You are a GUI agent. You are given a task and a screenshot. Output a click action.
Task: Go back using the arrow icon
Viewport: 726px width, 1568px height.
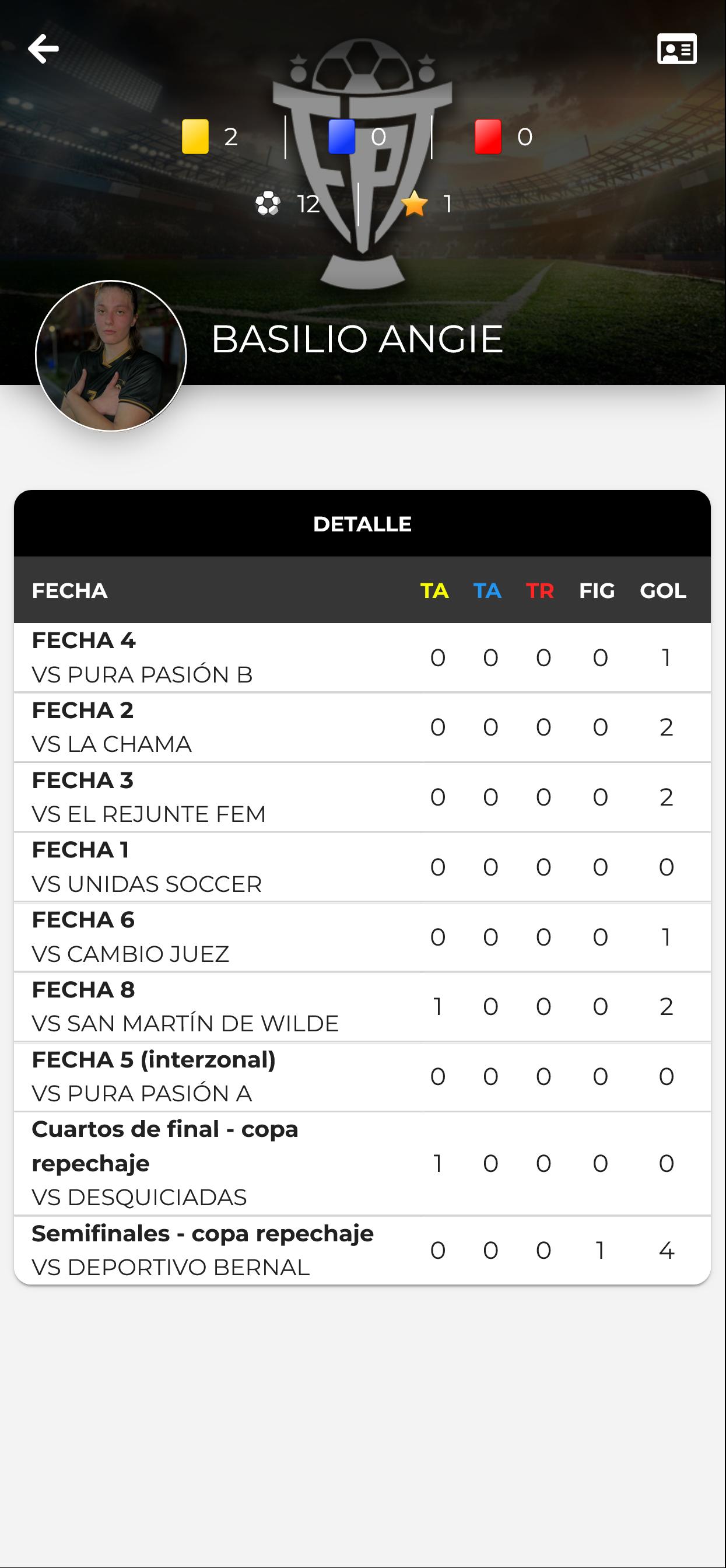tap(43, 48)
